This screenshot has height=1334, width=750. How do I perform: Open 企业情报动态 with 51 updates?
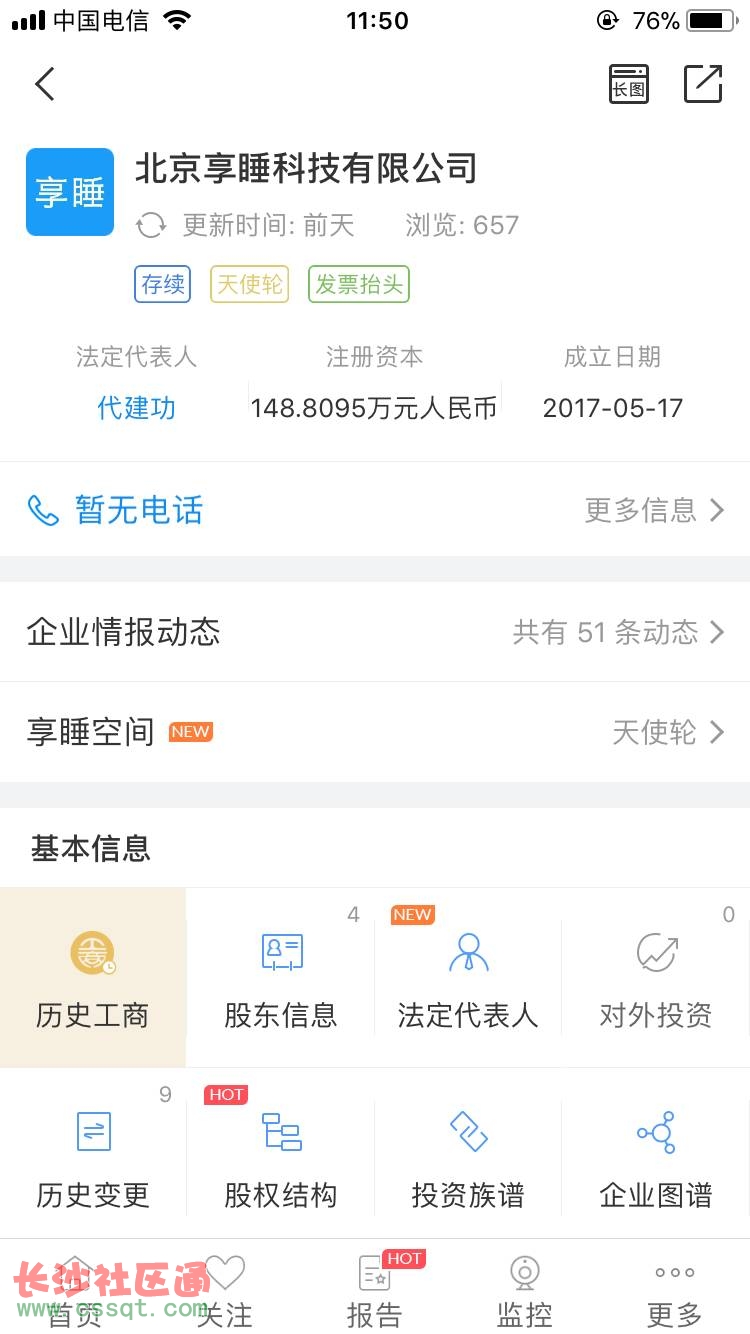click(375, 632)
